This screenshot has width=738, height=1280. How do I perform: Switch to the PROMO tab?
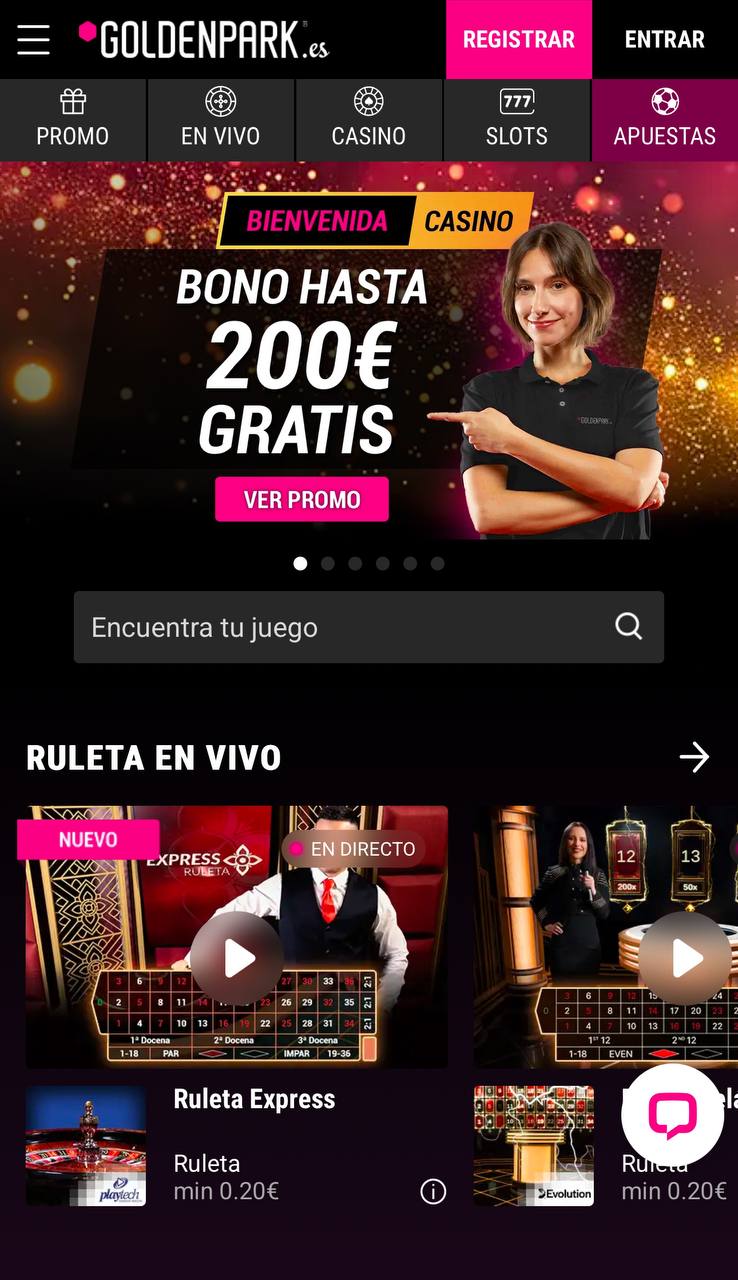73,120
